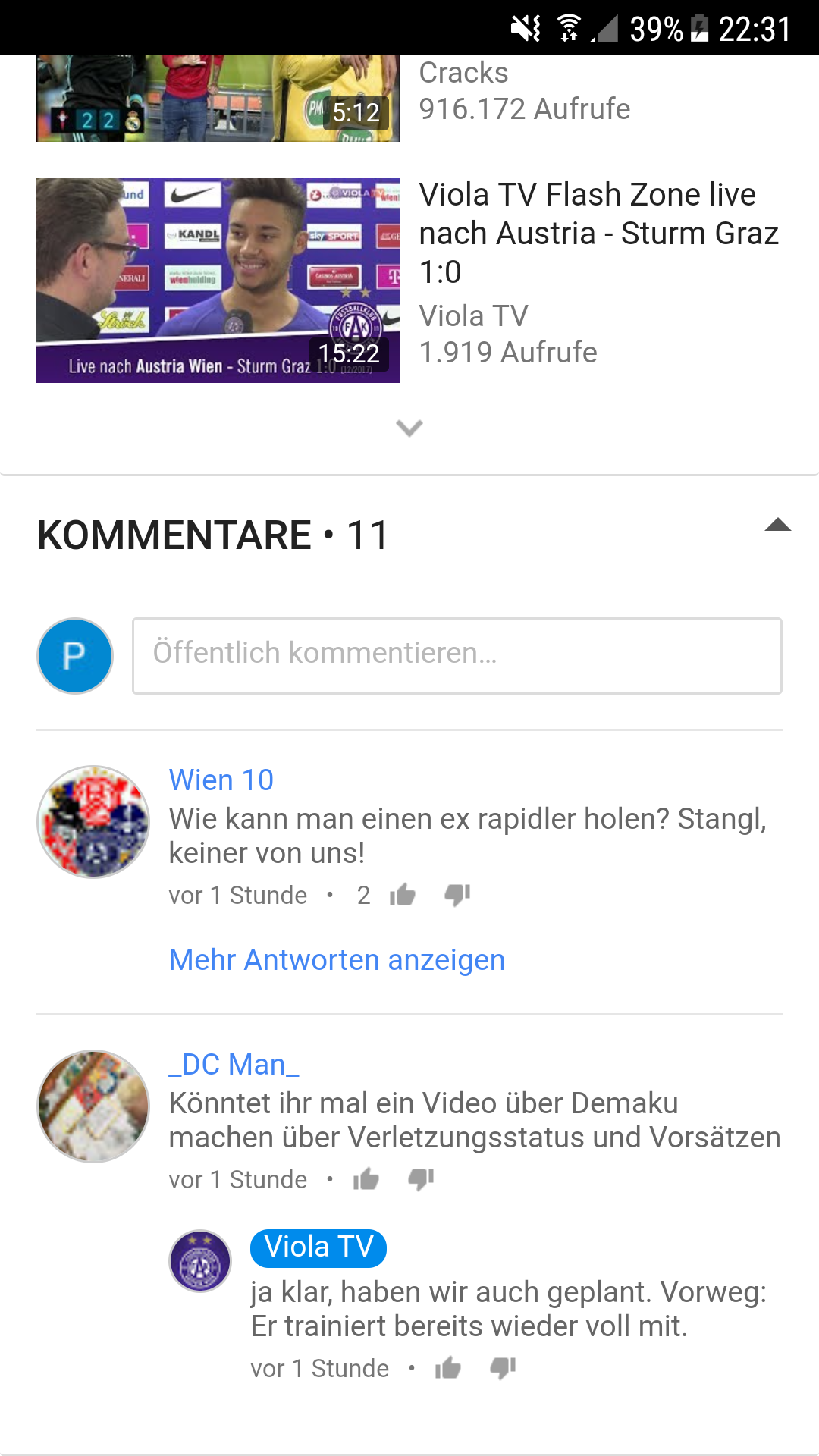Tap the Öffentlich kommentieren field
The image size is (819, 1456).
click(x=457, y=655)
